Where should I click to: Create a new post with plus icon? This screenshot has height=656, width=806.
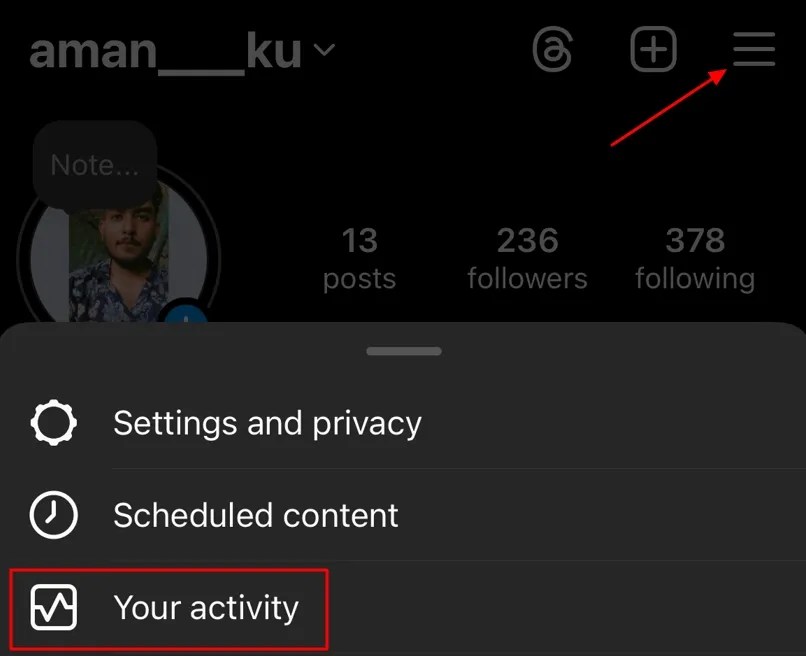pos(653,49)
